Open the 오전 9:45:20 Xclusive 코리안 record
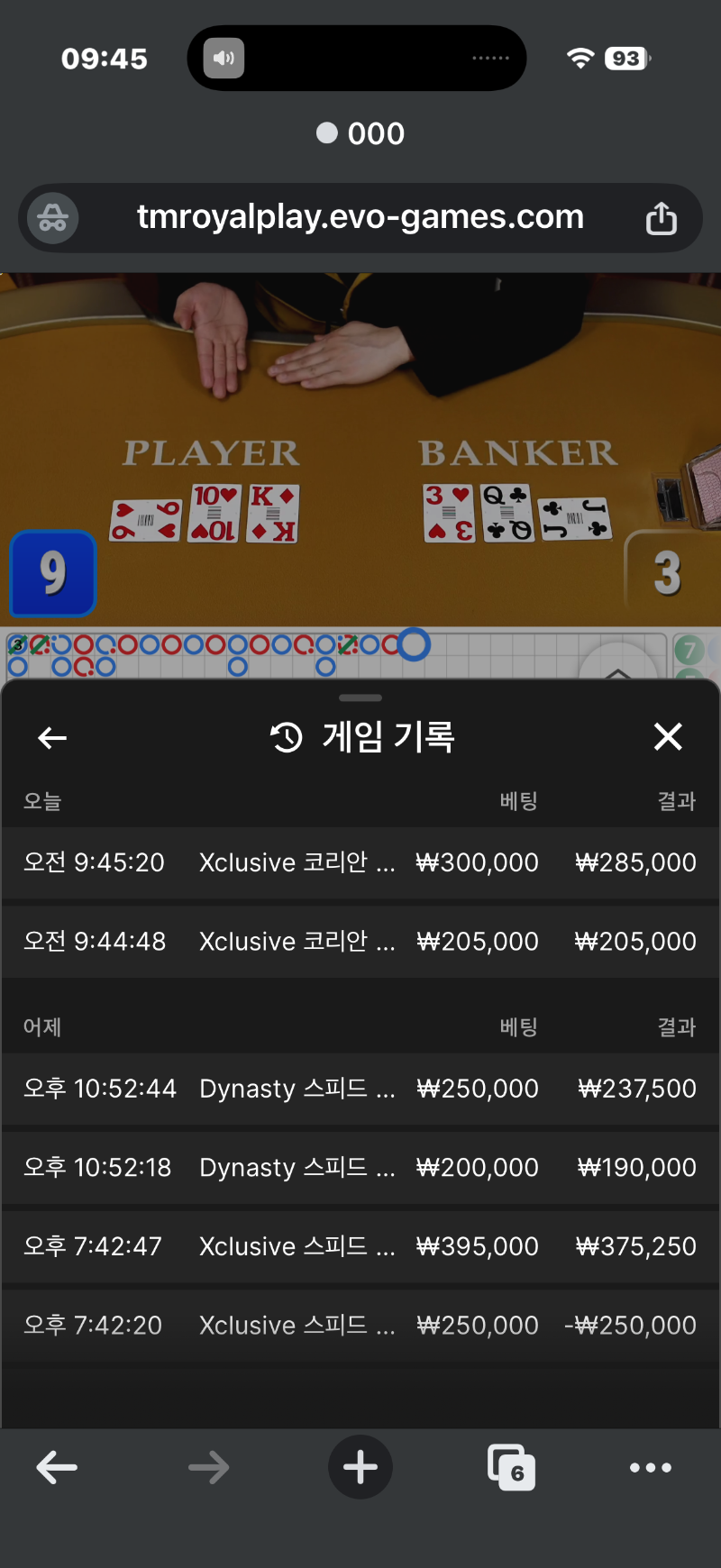 pos(360,862)
